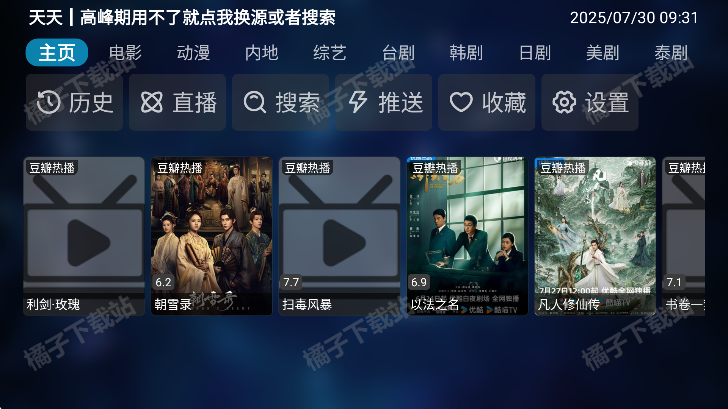Switch to 综艺 tab

pos(329,53)
